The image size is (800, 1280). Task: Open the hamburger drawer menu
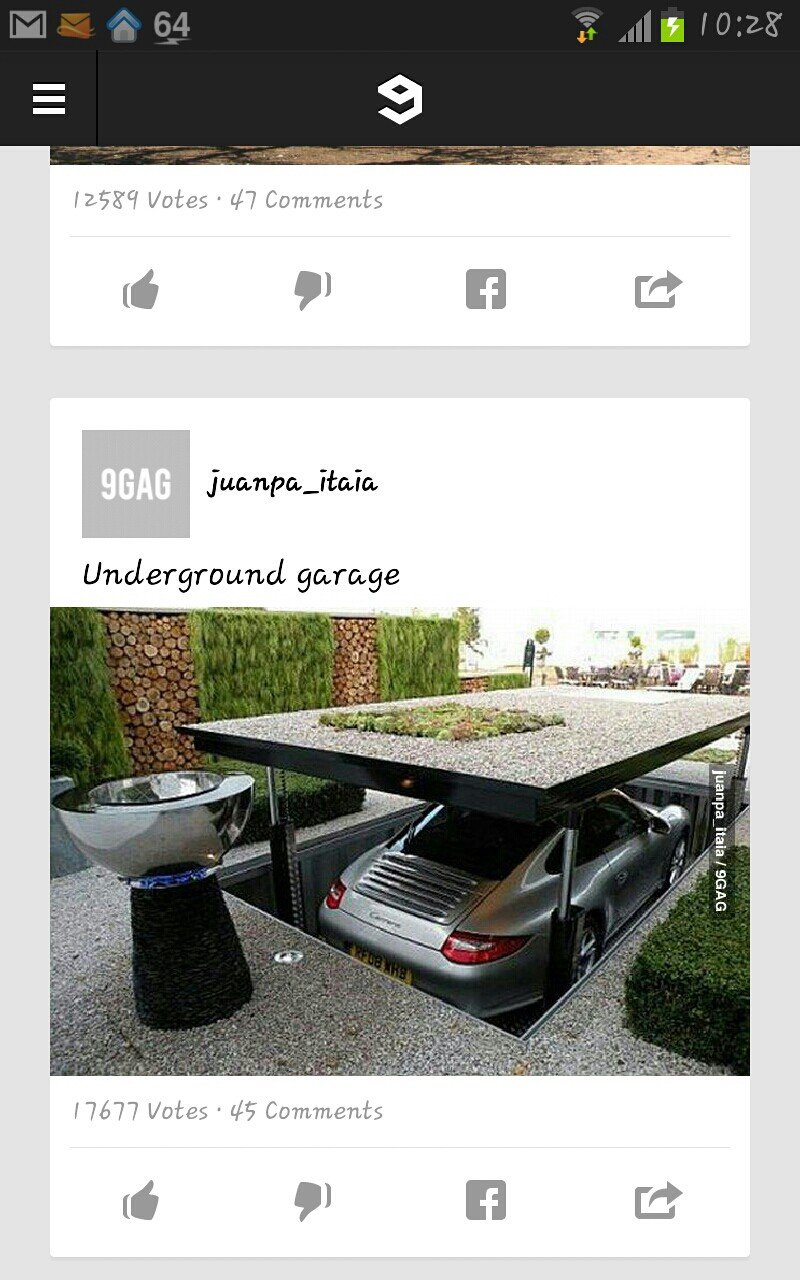[48, 99]
